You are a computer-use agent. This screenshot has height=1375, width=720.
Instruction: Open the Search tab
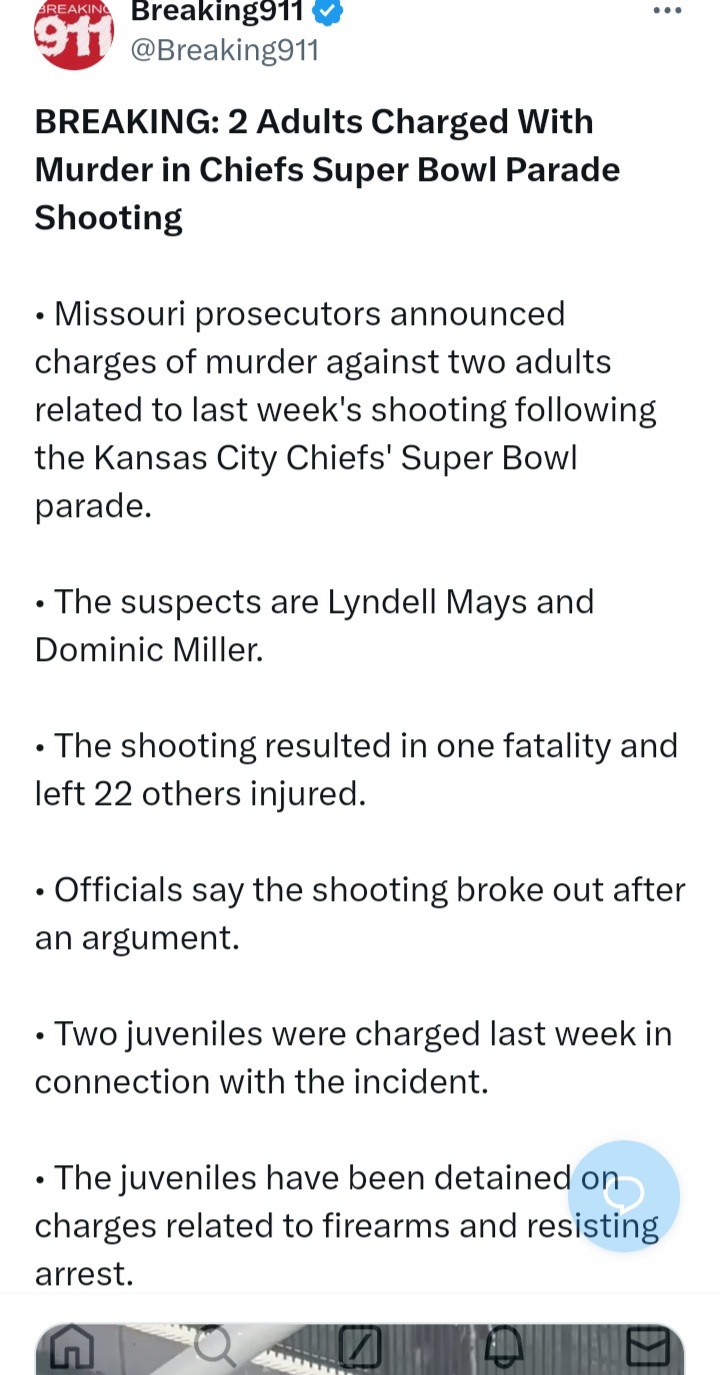pyautogui.click(x=214, y=1349)
